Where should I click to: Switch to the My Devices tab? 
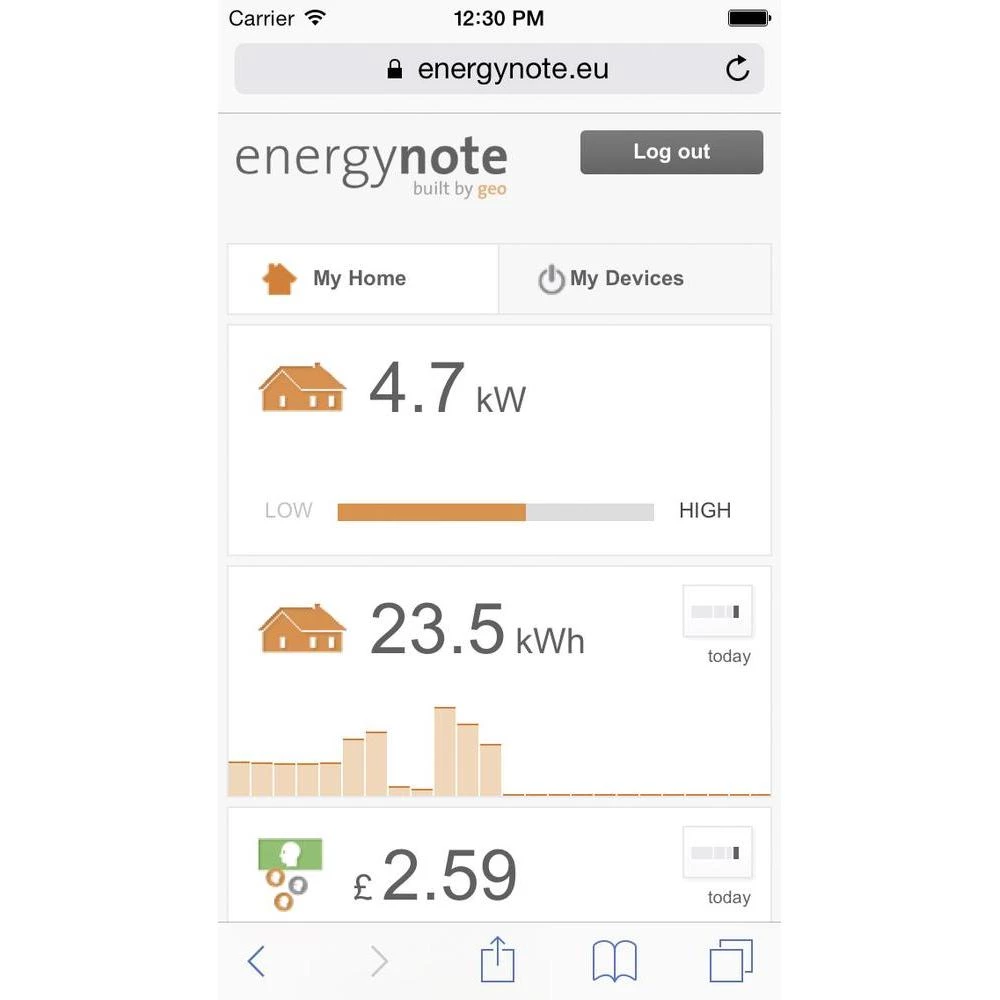pyautogui.click(x=634, y=279)
